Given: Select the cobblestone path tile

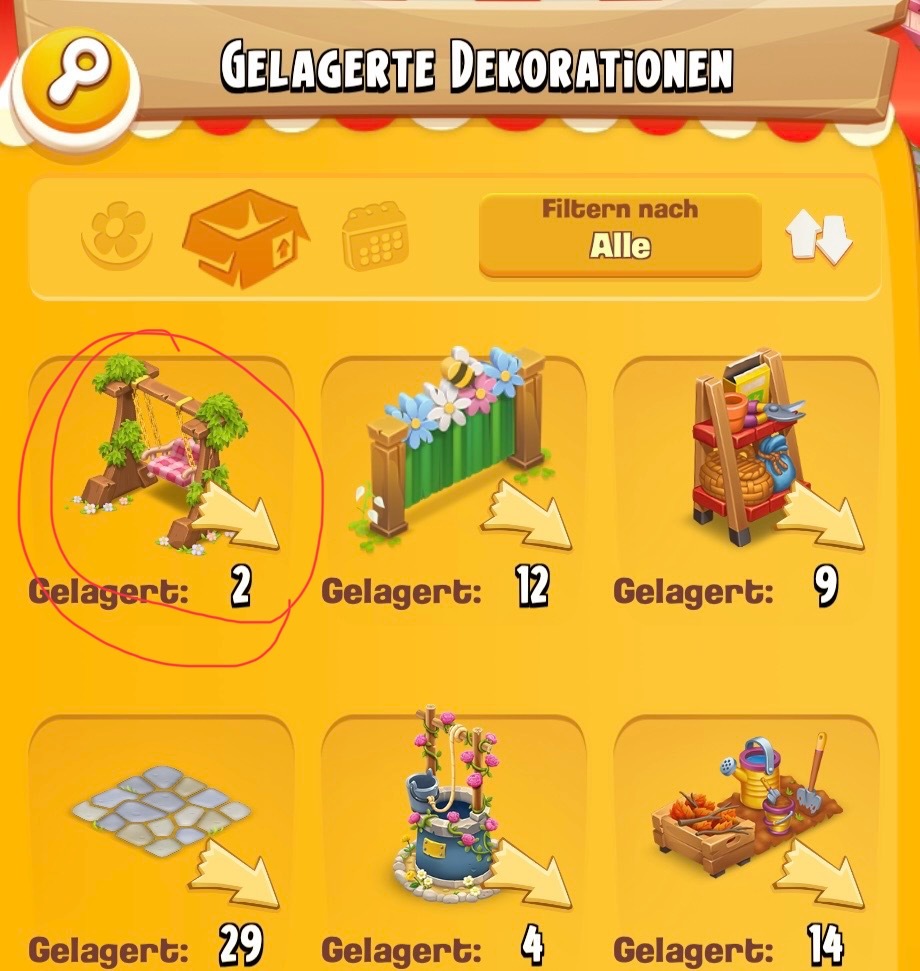Looking at the screenshot, I should coord(162,812).
